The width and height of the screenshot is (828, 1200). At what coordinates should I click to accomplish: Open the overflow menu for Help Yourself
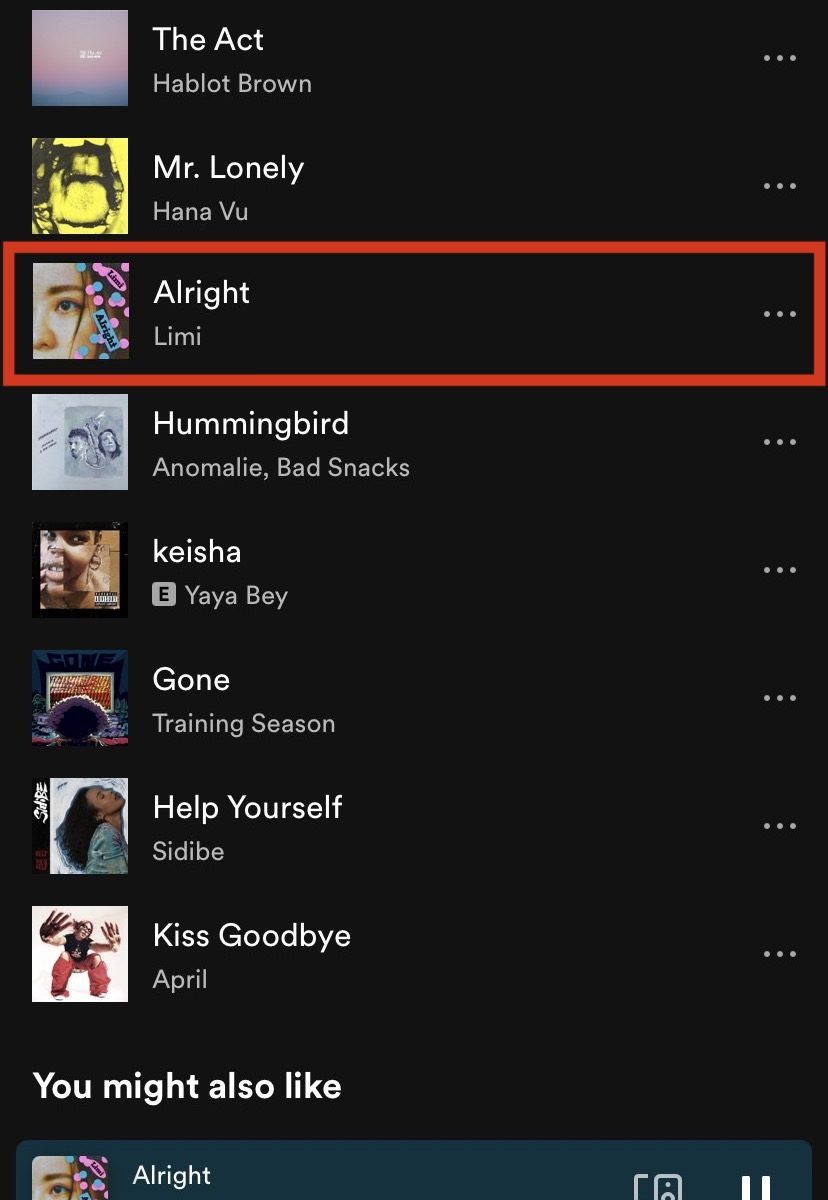(779, 826)
